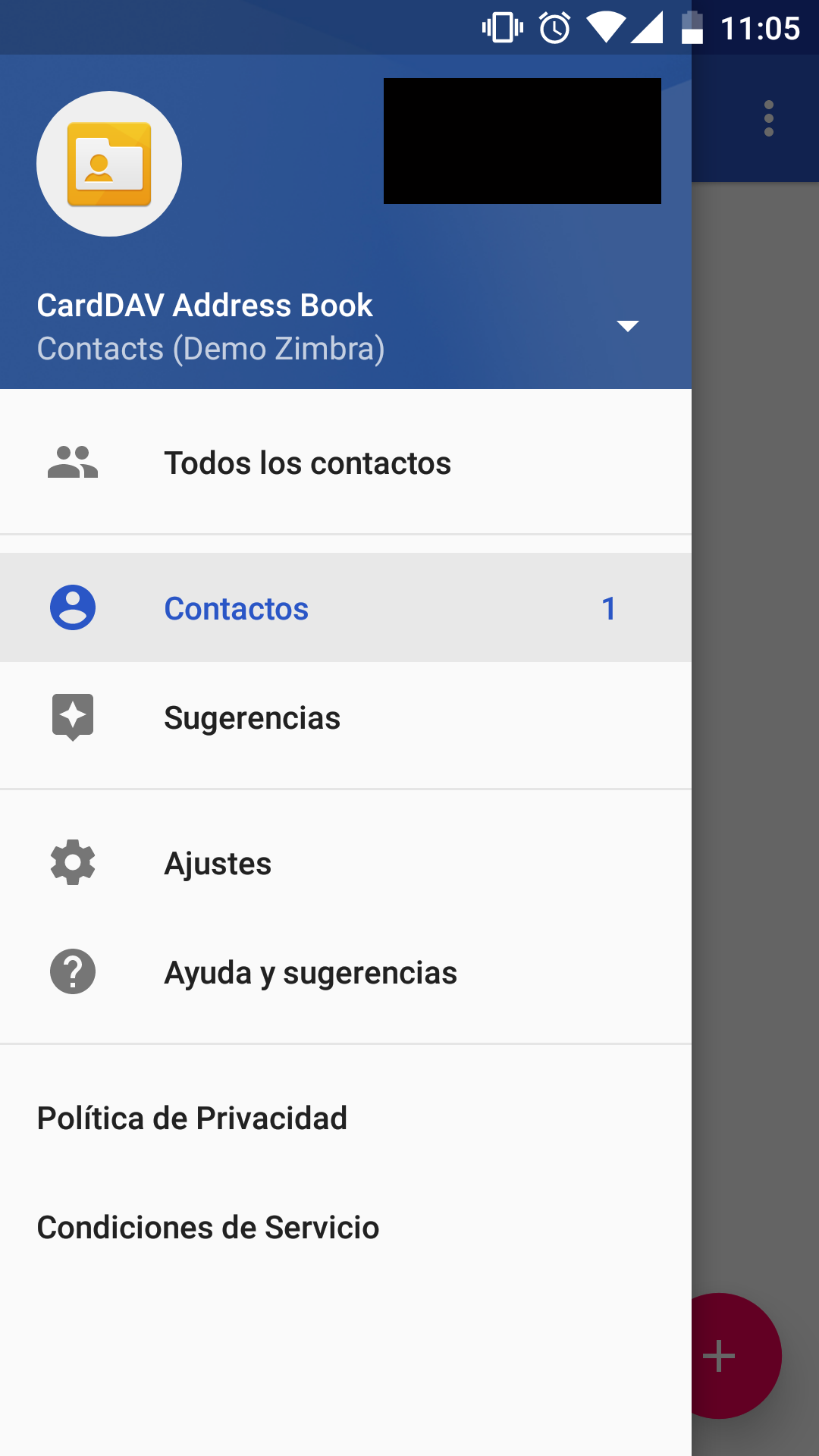Open Ajustes settings
The width and height of the screenshot is (819, 1456).
(x=346, y=863)
